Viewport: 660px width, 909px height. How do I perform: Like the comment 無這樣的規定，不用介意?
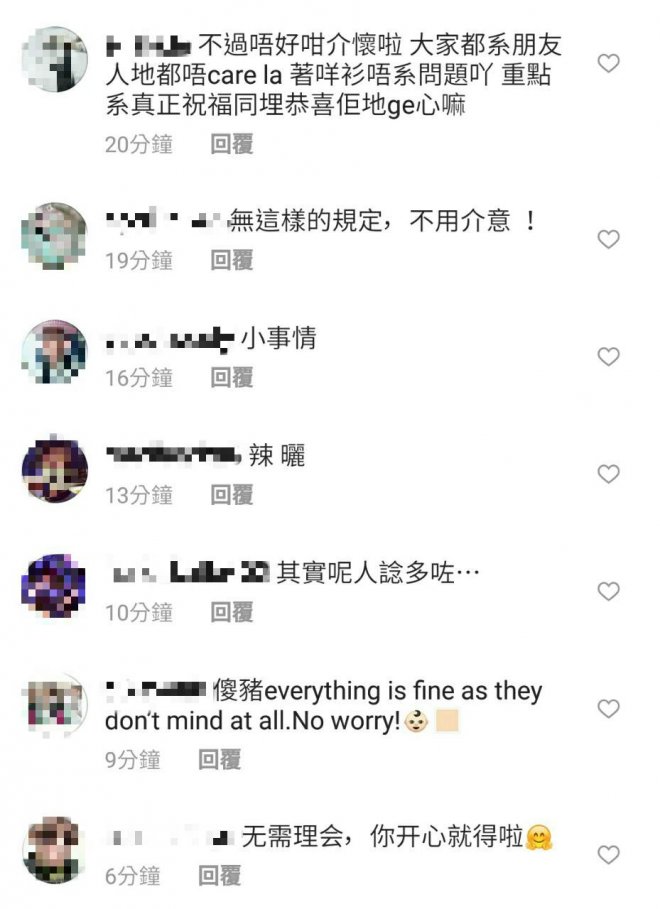608,239
